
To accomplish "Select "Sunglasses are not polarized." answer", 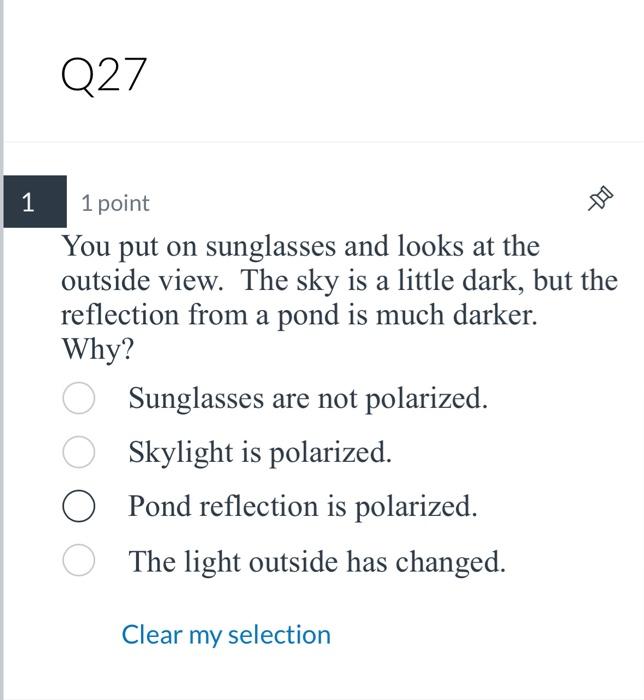I will click(x=79, y=398).
